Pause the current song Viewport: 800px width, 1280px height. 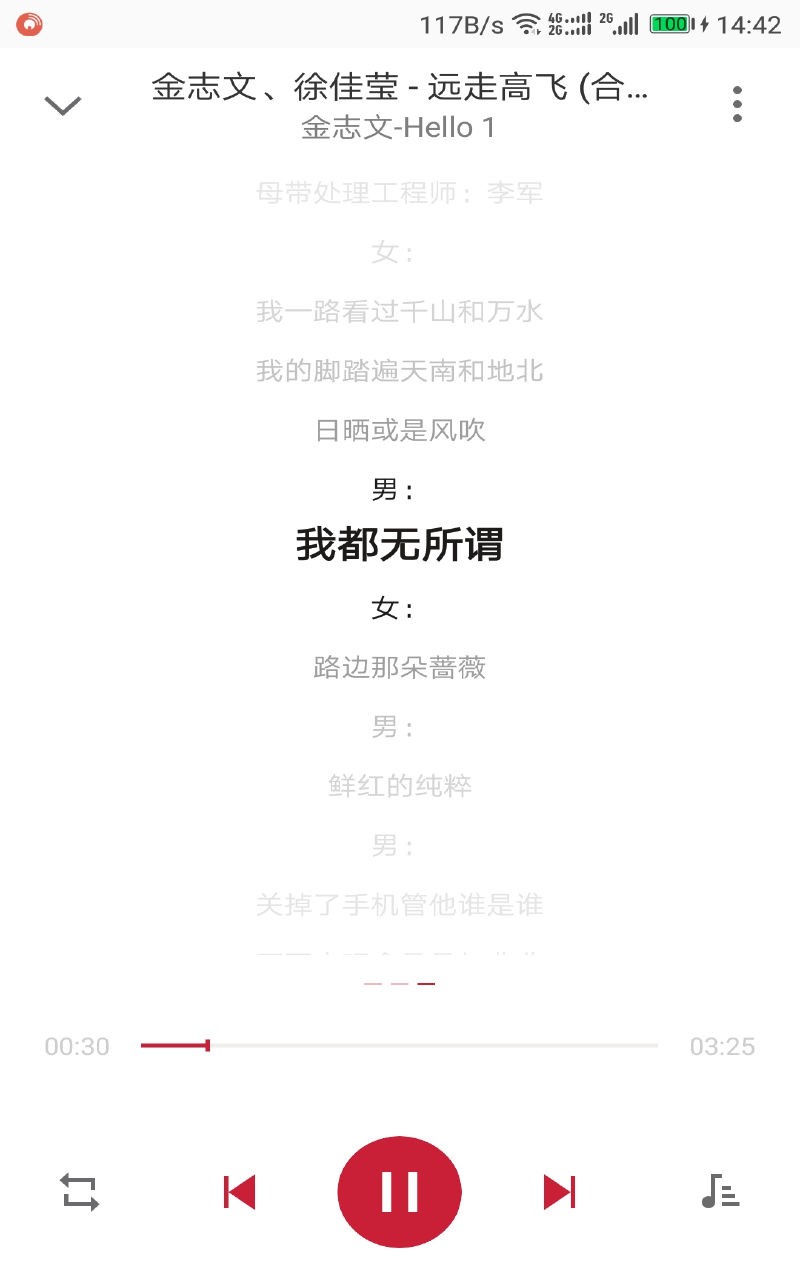pos(399,1191)
